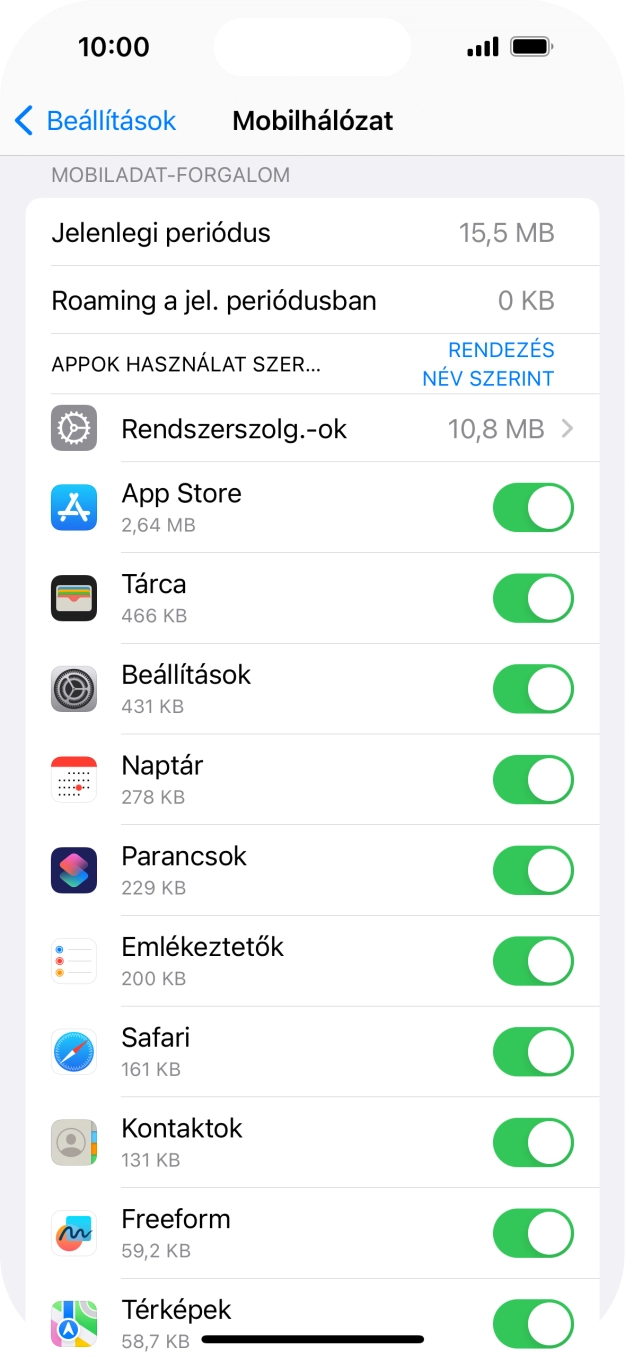Go back to Beállítások
The width and height of the screenshot is (625, 1356).
(95, 121)
